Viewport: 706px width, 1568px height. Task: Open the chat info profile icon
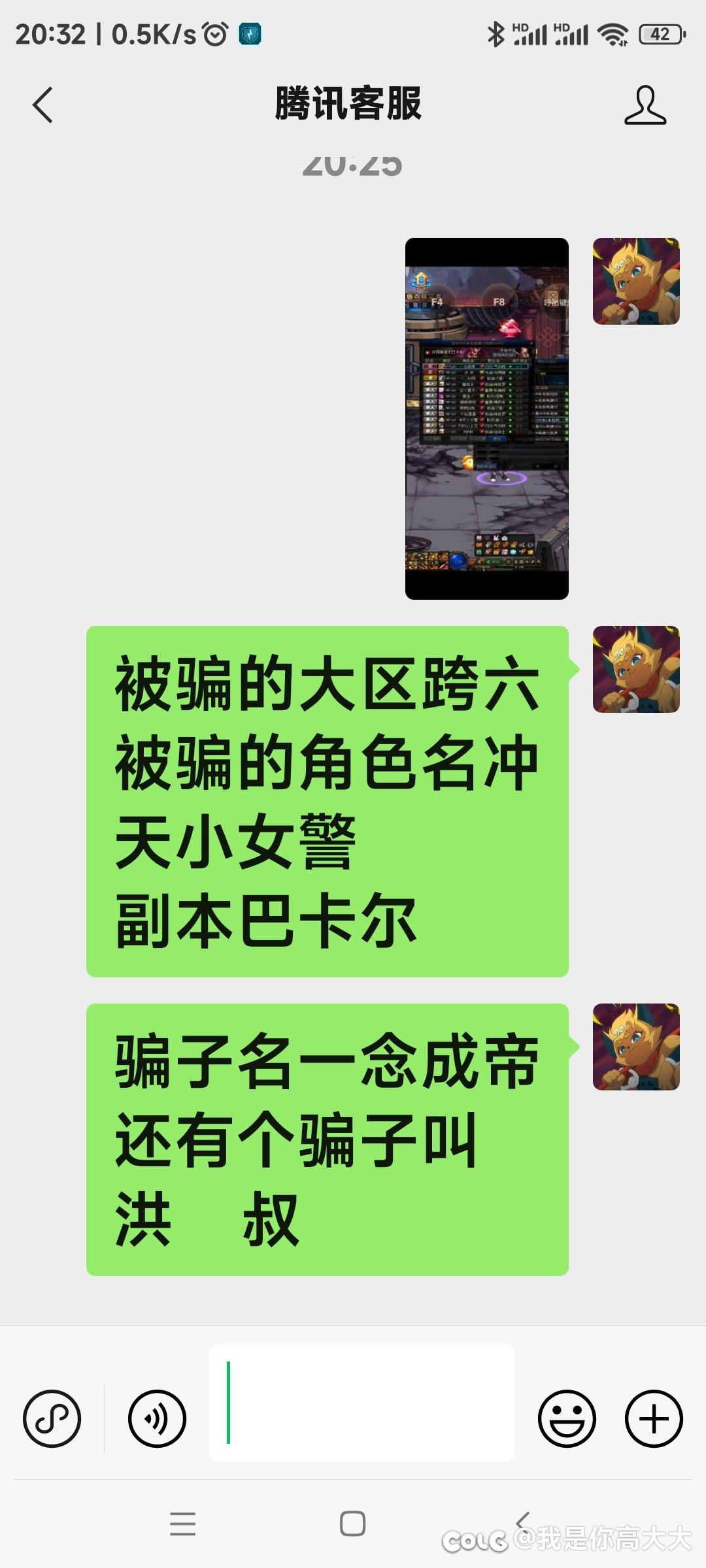click(645, 105)
